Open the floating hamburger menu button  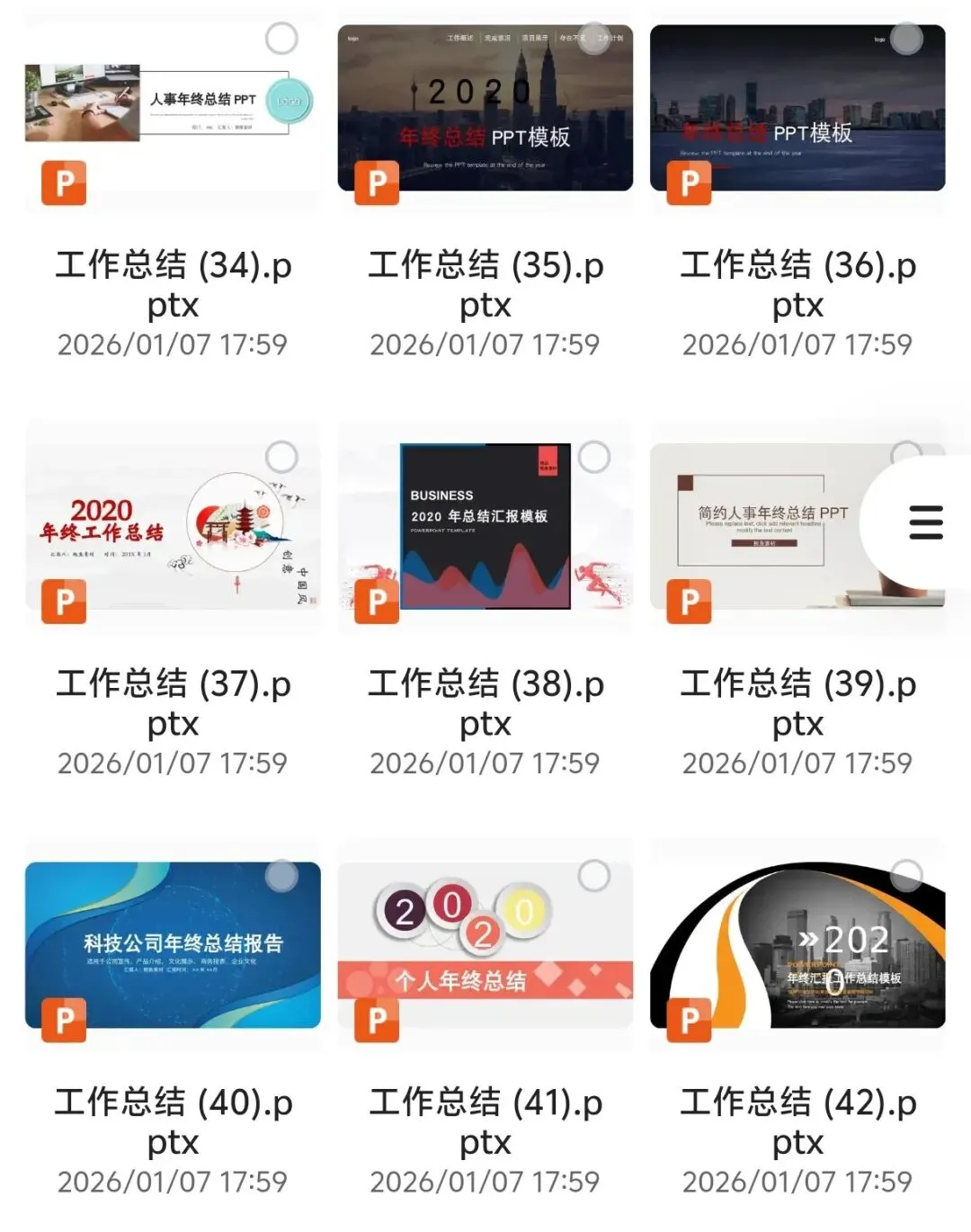[925, 522]
